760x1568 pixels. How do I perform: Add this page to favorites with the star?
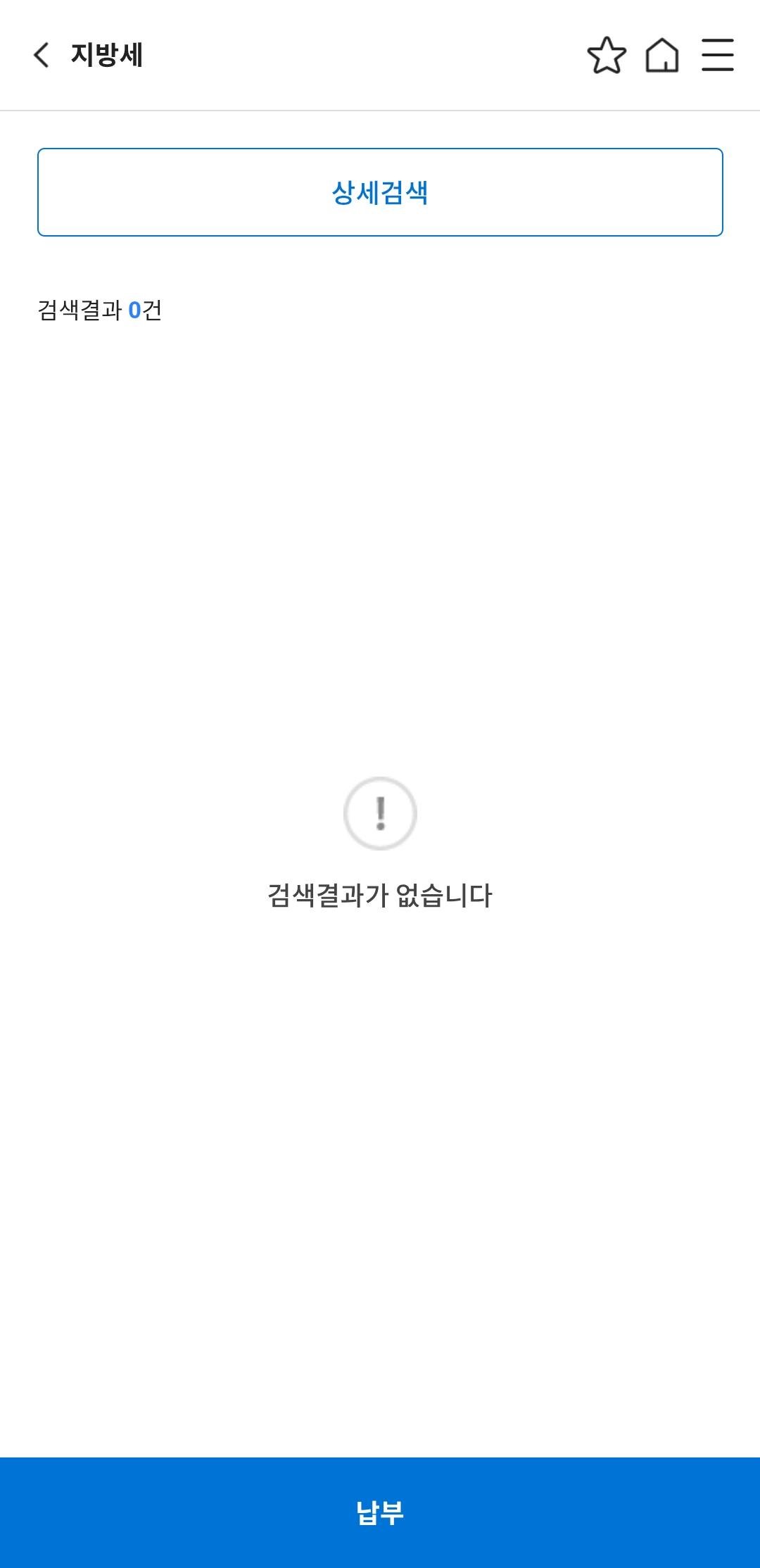pyautogui.click(x=607, y=55)
